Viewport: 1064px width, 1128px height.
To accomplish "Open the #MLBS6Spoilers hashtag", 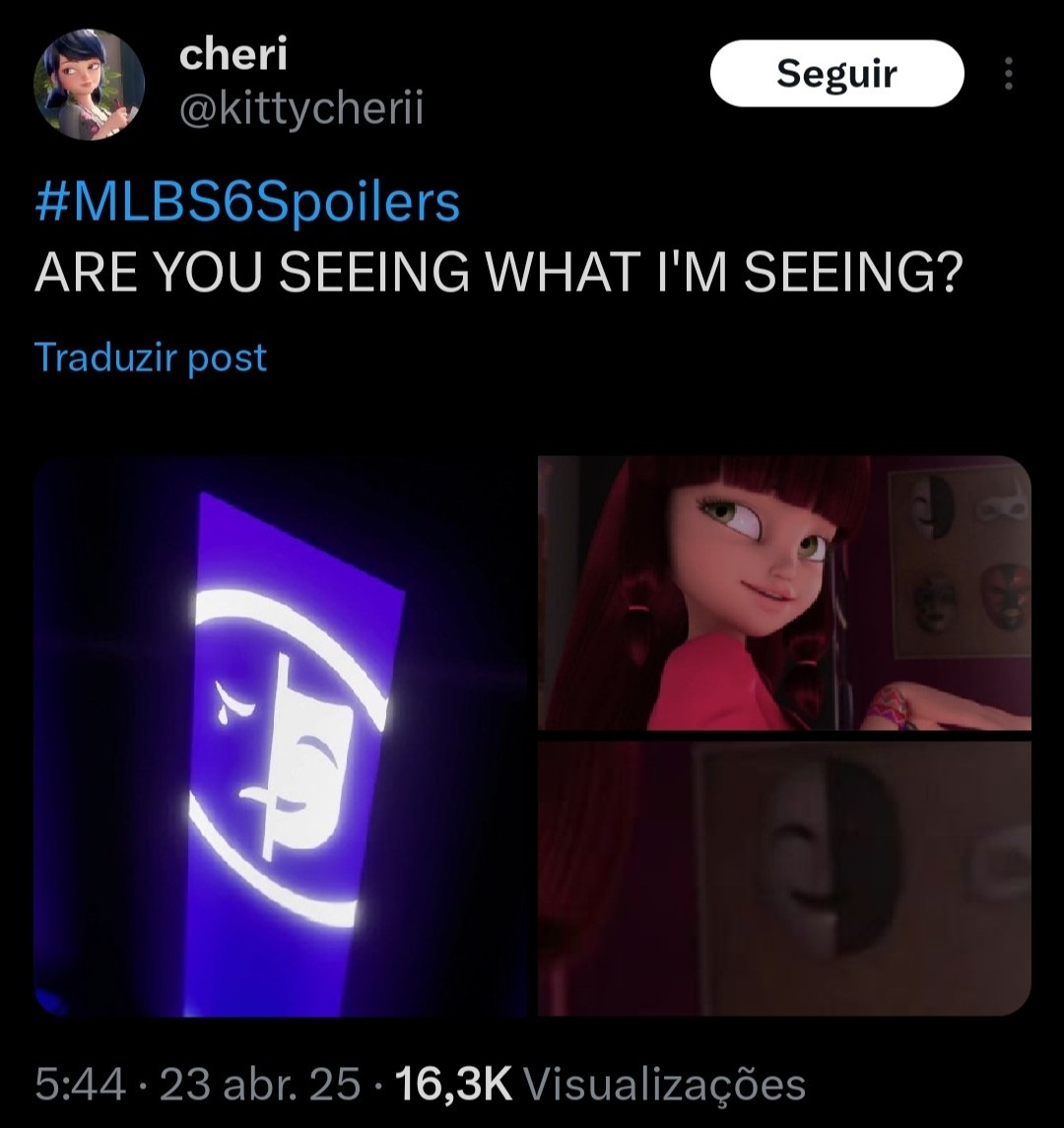I will 247,202.
